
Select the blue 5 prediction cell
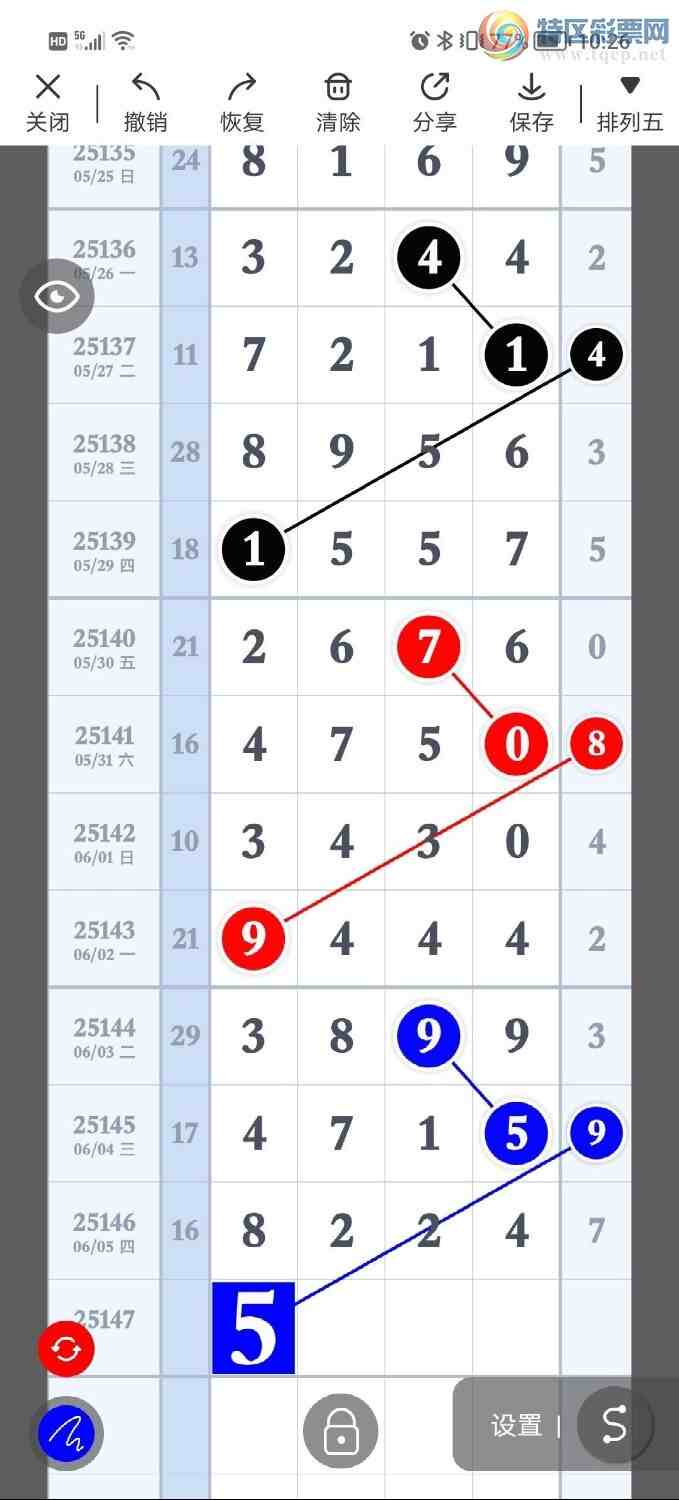coord(253,1327)
